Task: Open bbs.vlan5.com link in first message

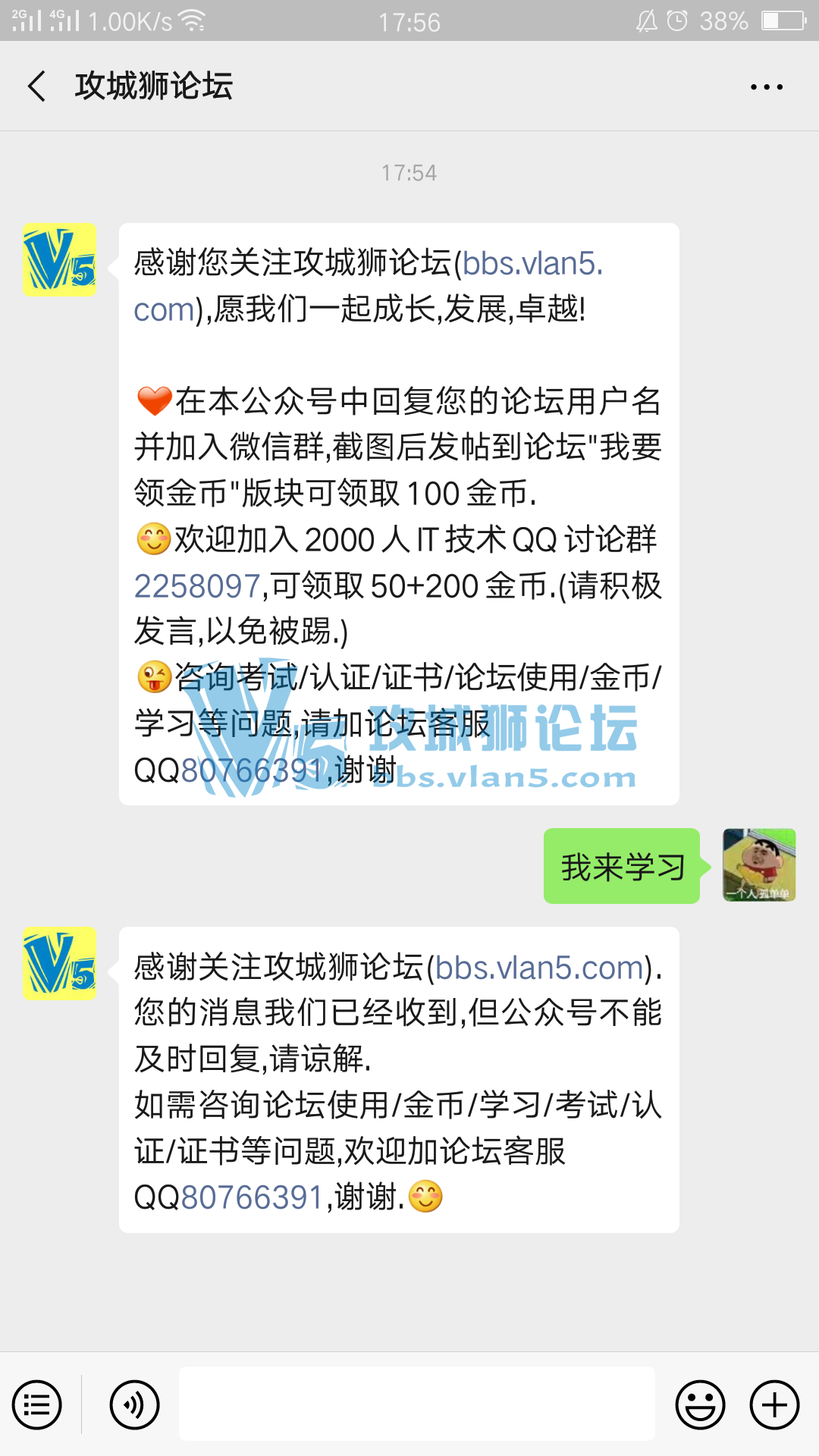Action: tap(531, 264)
